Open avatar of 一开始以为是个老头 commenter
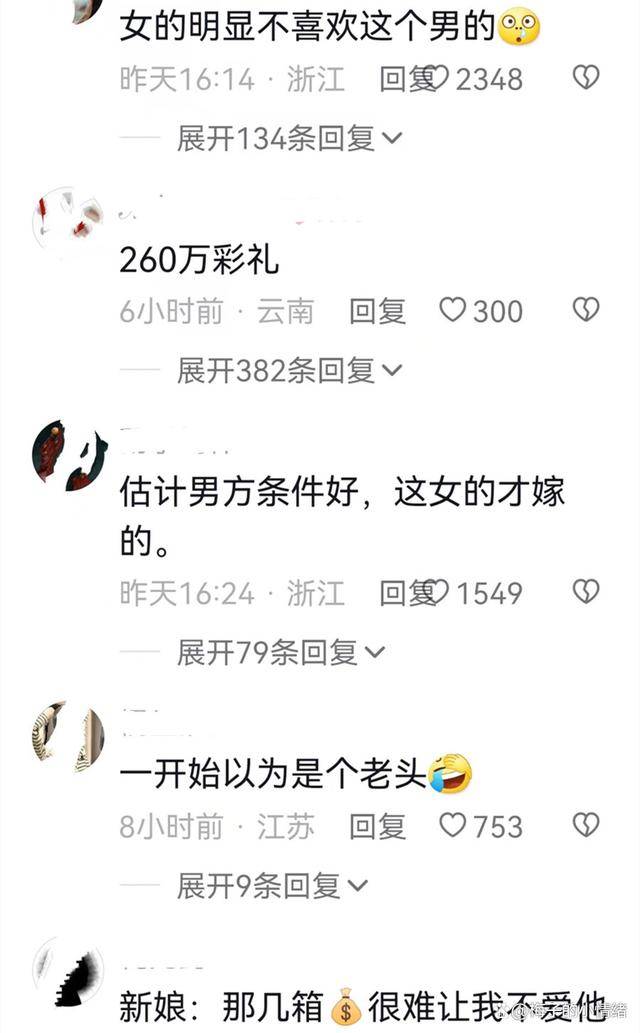640x1033 pixels. (x=68, y=737)
